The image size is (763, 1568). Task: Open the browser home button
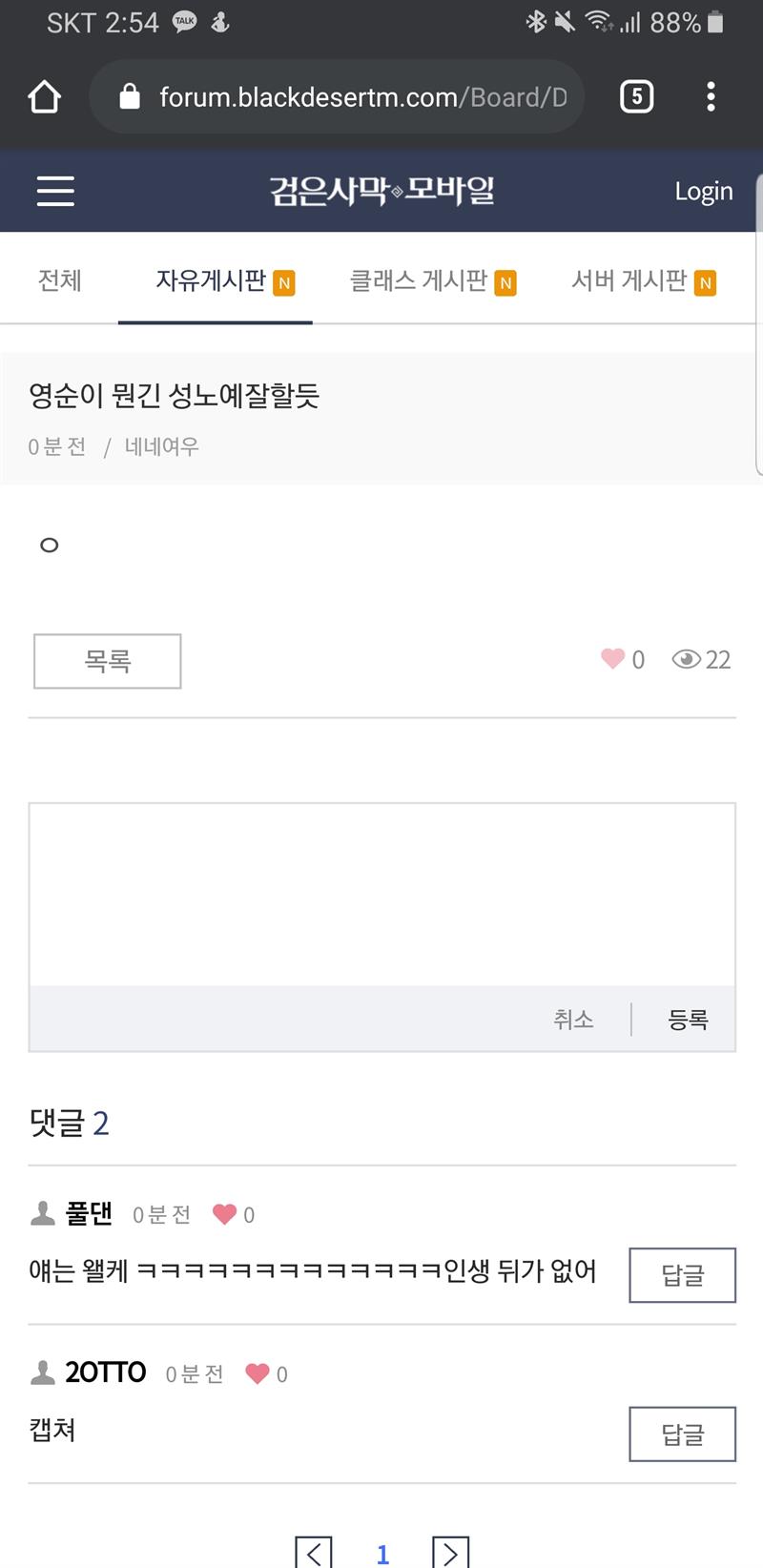pyautogui.click(x=44, y=96)
